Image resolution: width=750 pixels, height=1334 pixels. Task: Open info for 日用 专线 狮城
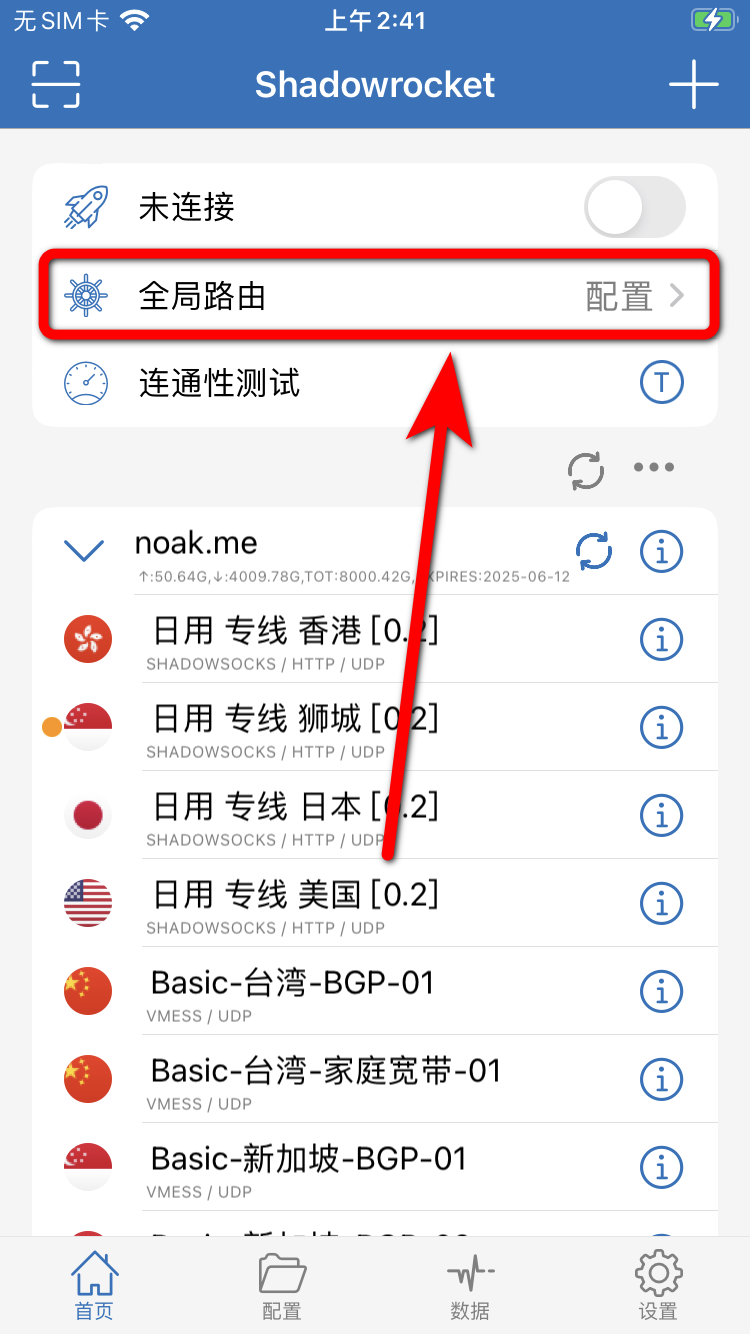click(x=660, y=727)
